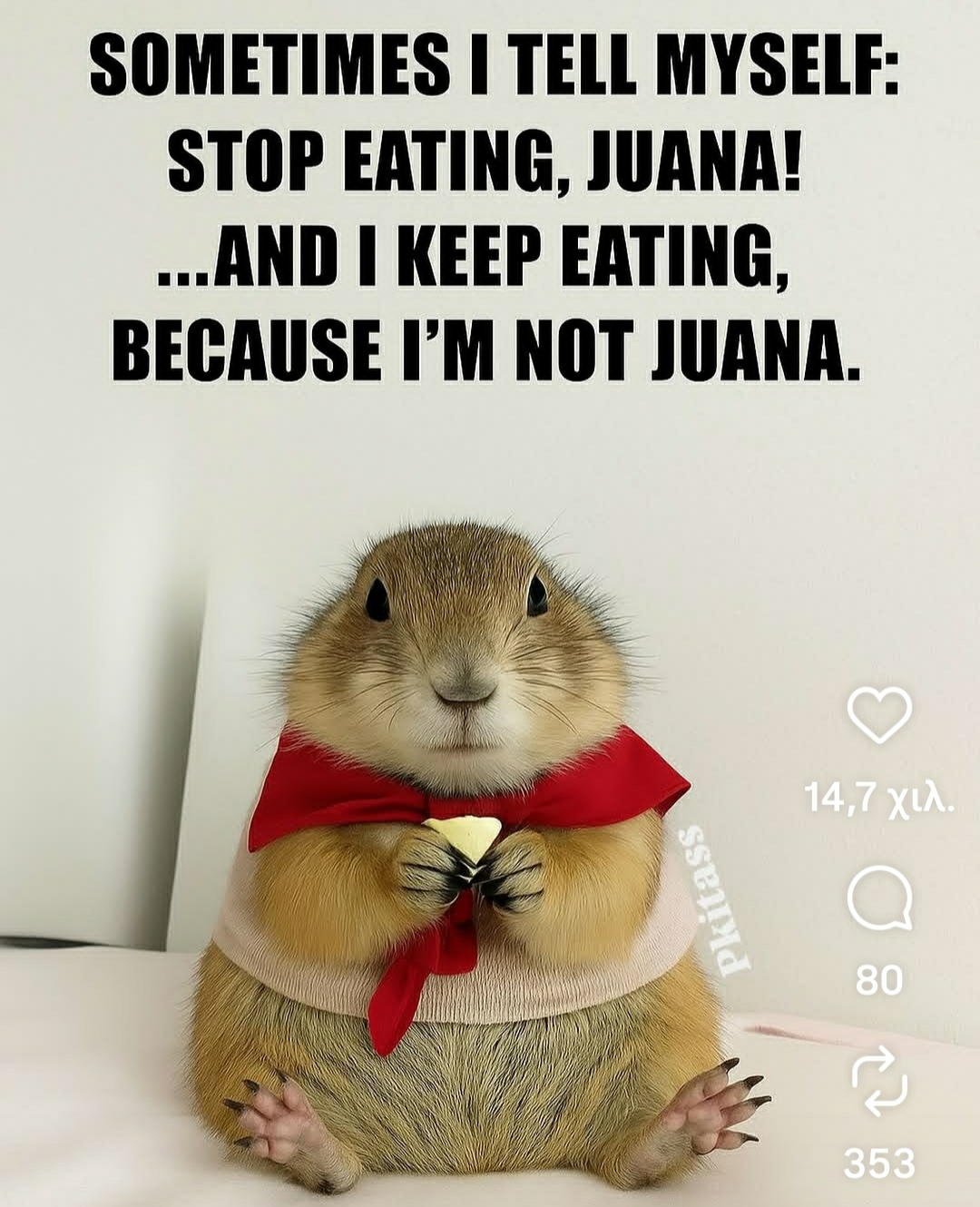
Task: Open the comments on this reel
Action: [x=879, y=898]
